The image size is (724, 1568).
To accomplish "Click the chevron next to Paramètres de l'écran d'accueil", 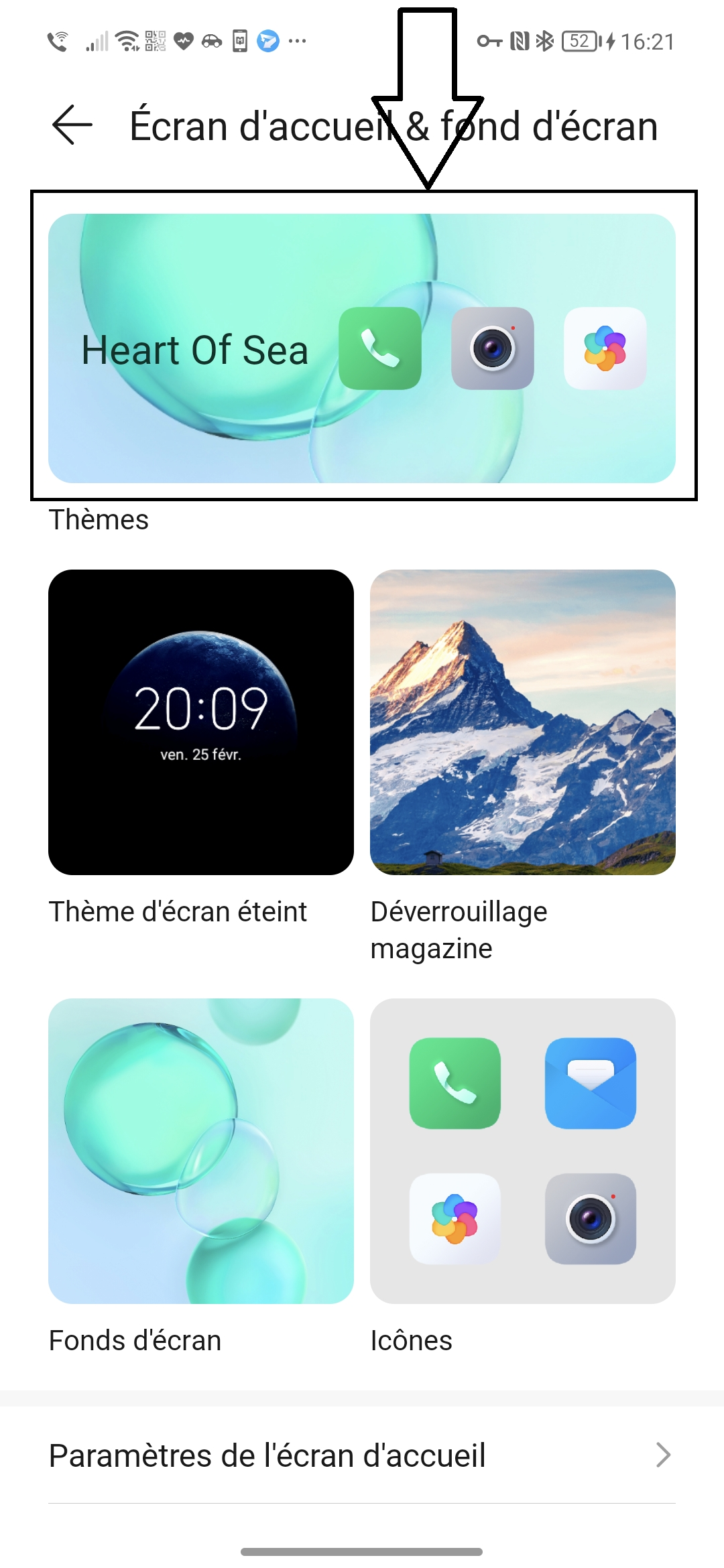I will [x=664, y=1454].
